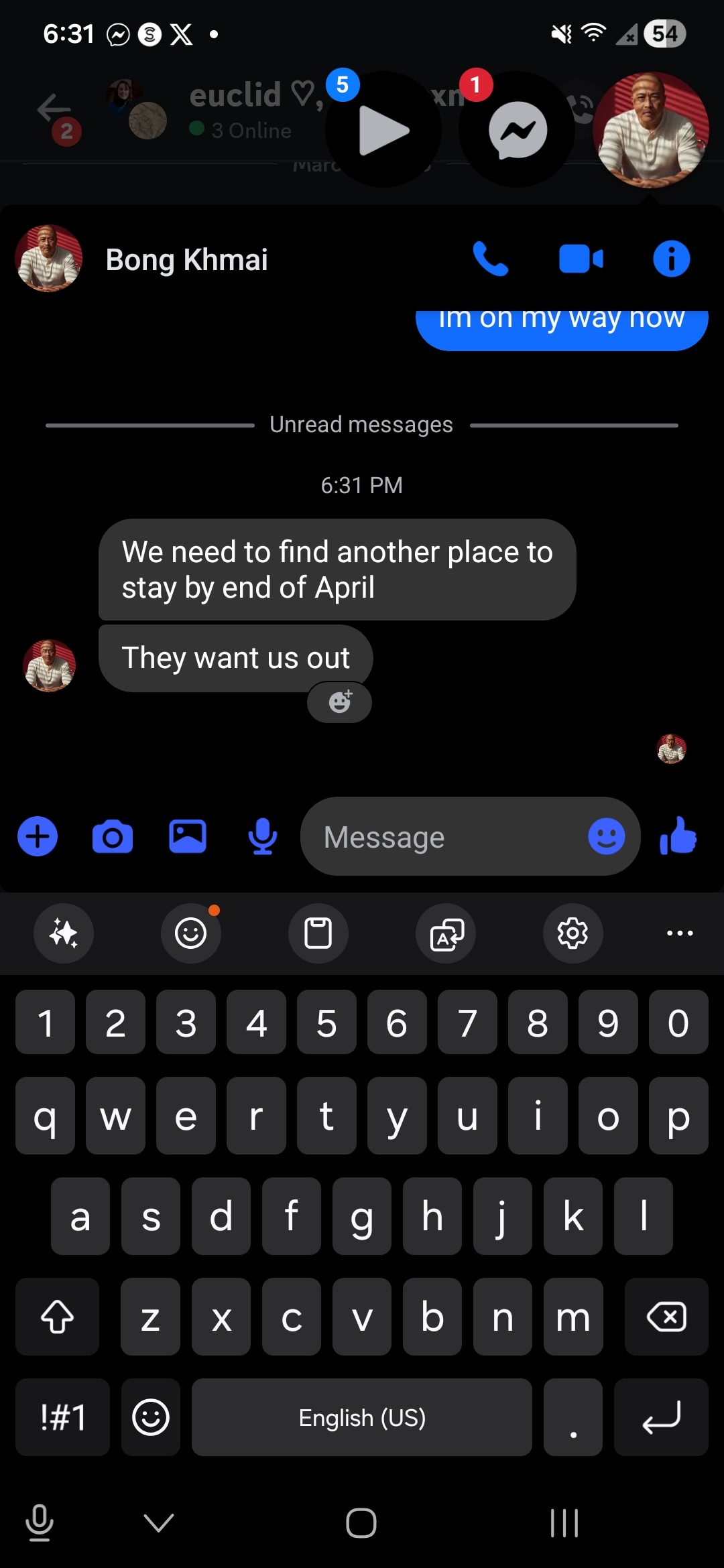Open the photo gallery picker
724x1568 pixels.
(x=188, y=837)
